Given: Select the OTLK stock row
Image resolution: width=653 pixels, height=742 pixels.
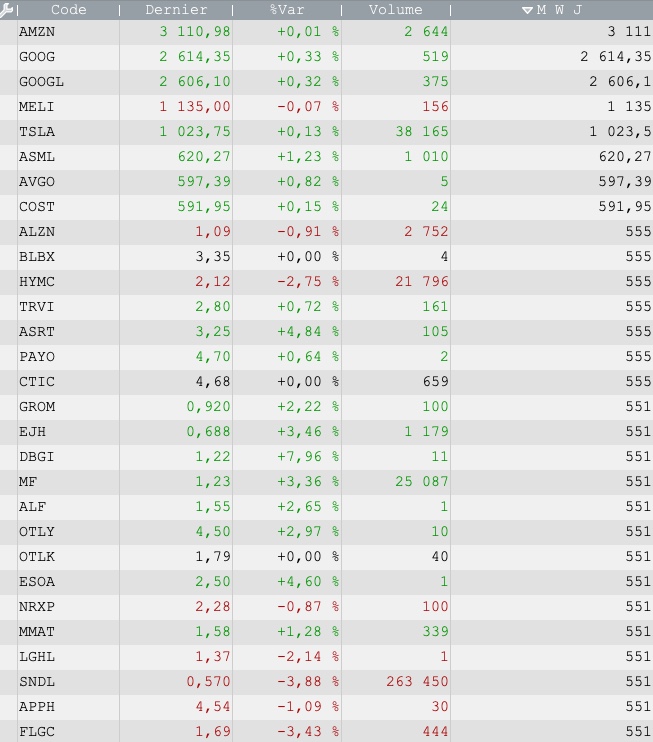Looking at the screenshot, I should tap(37, 556).
